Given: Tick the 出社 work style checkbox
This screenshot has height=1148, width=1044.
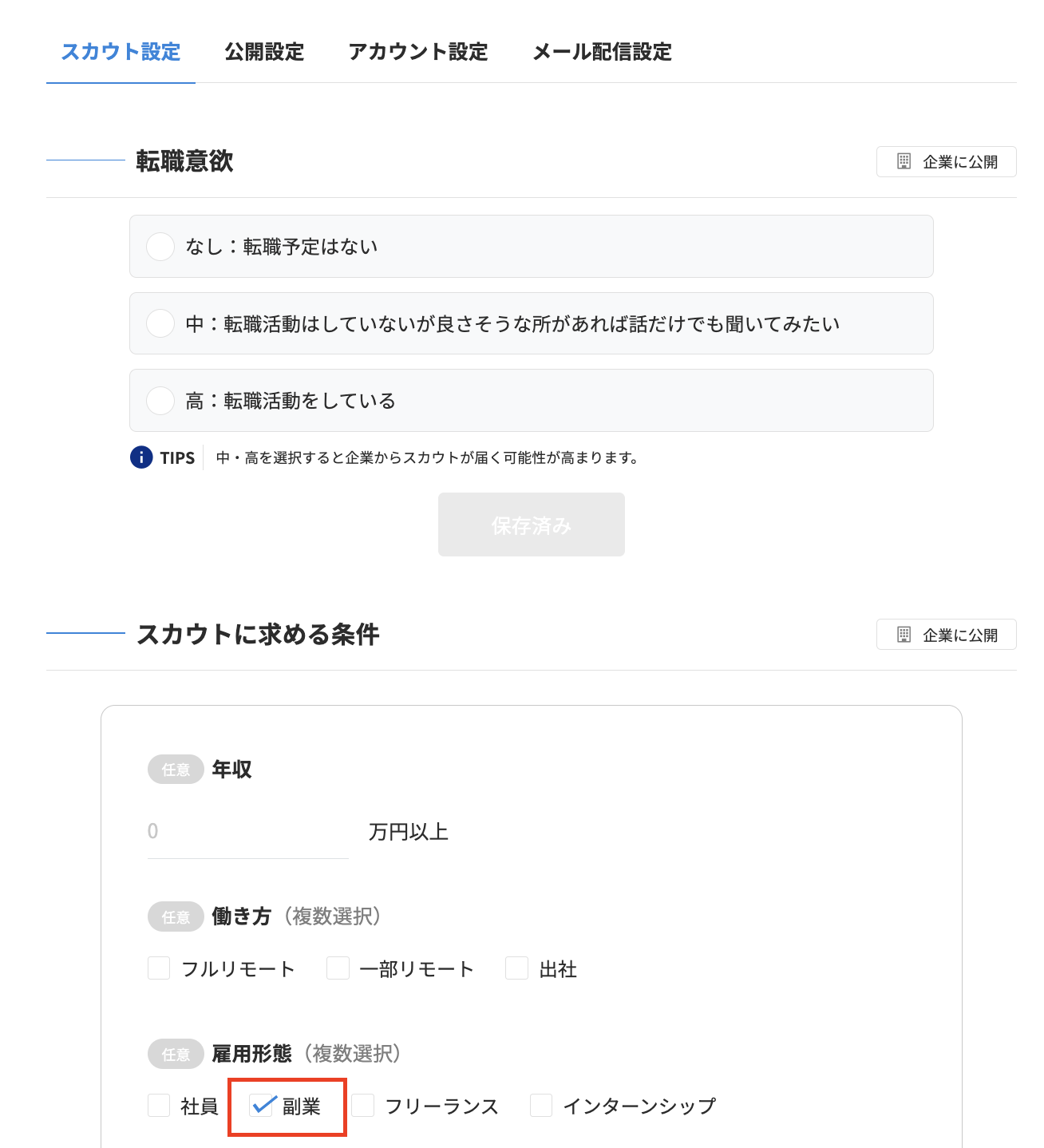Looking at the screenshot, I should 517,968.
